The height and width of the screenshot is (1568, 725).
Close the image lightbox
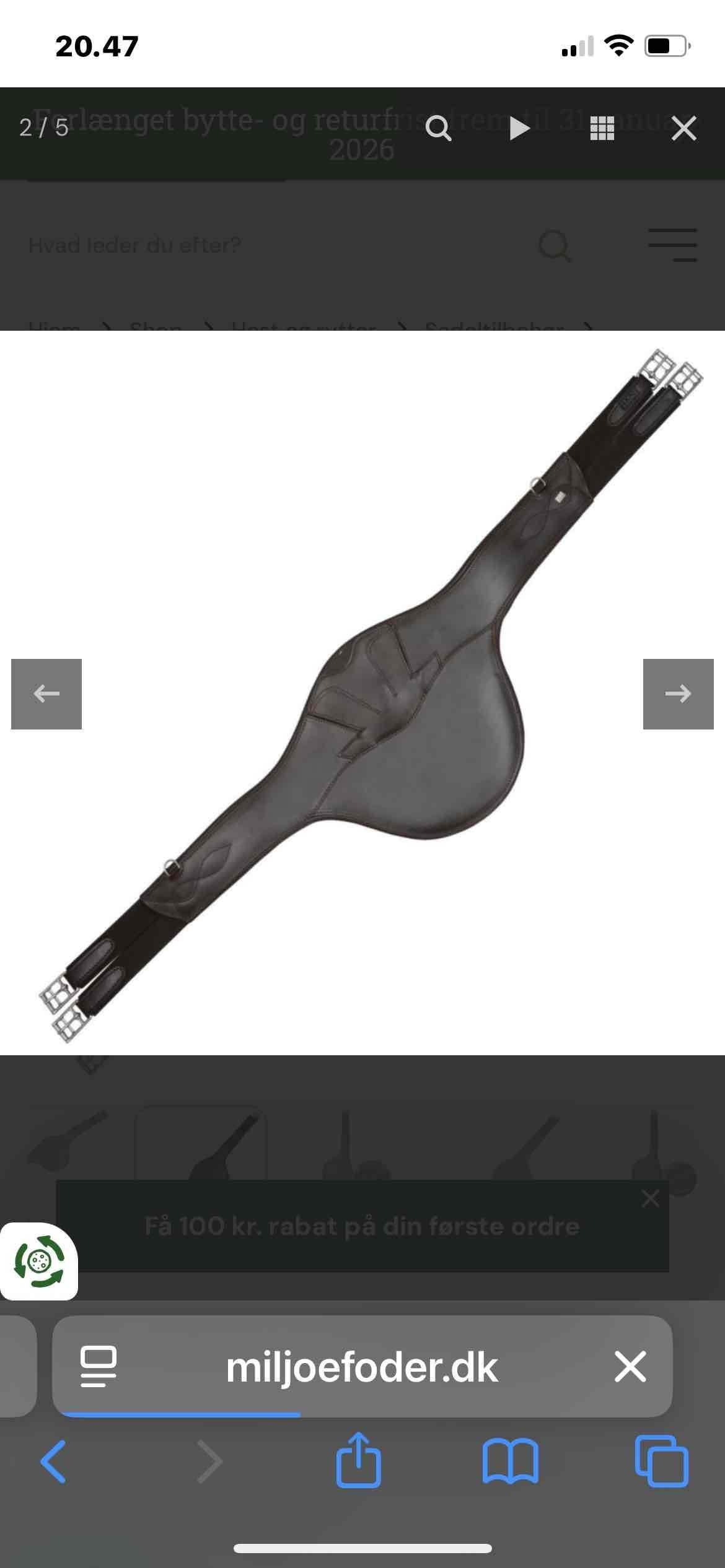tap(683, 129)
